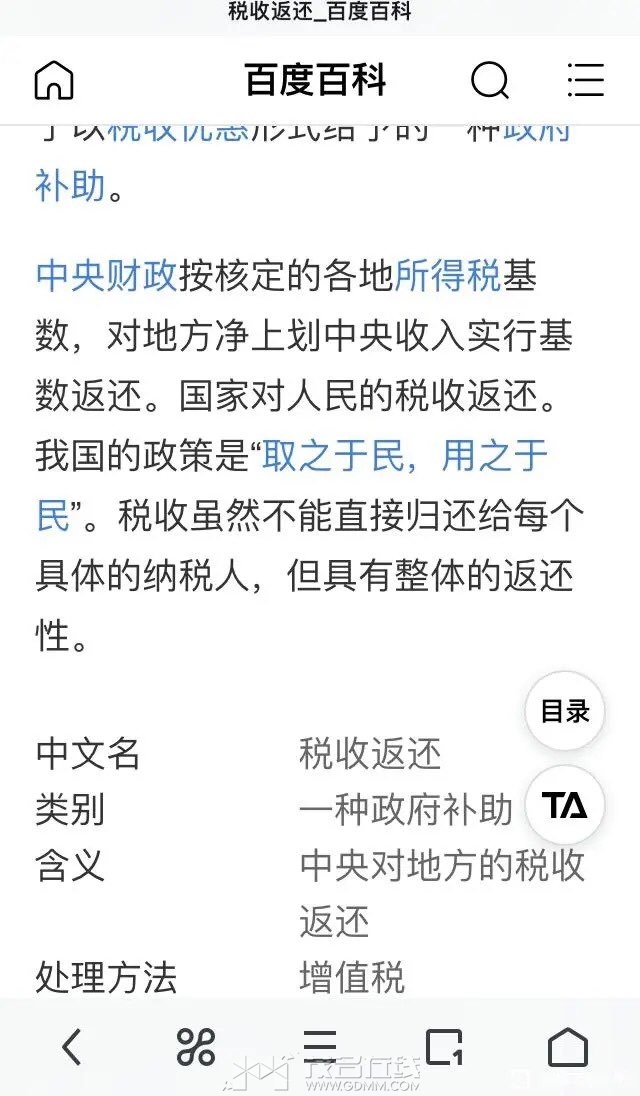The image size is (640, 1096).
Task: Tap the TA floating button
Action: click(565, 805)
